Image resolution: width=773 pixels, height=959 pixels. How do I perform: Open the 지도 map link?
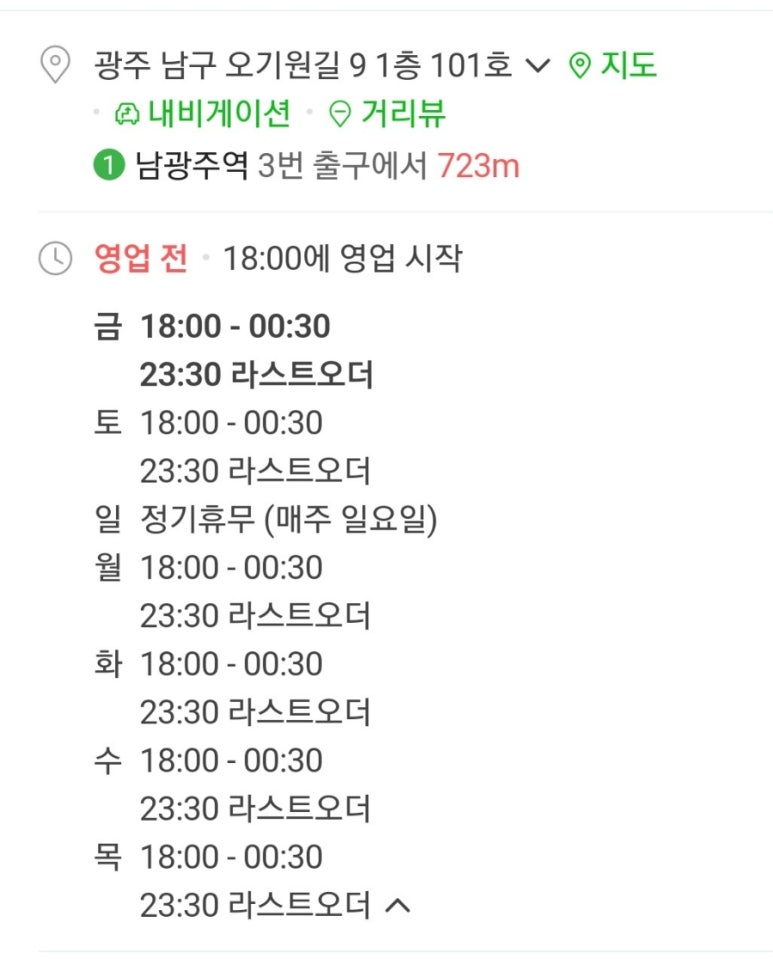(613, 66)
